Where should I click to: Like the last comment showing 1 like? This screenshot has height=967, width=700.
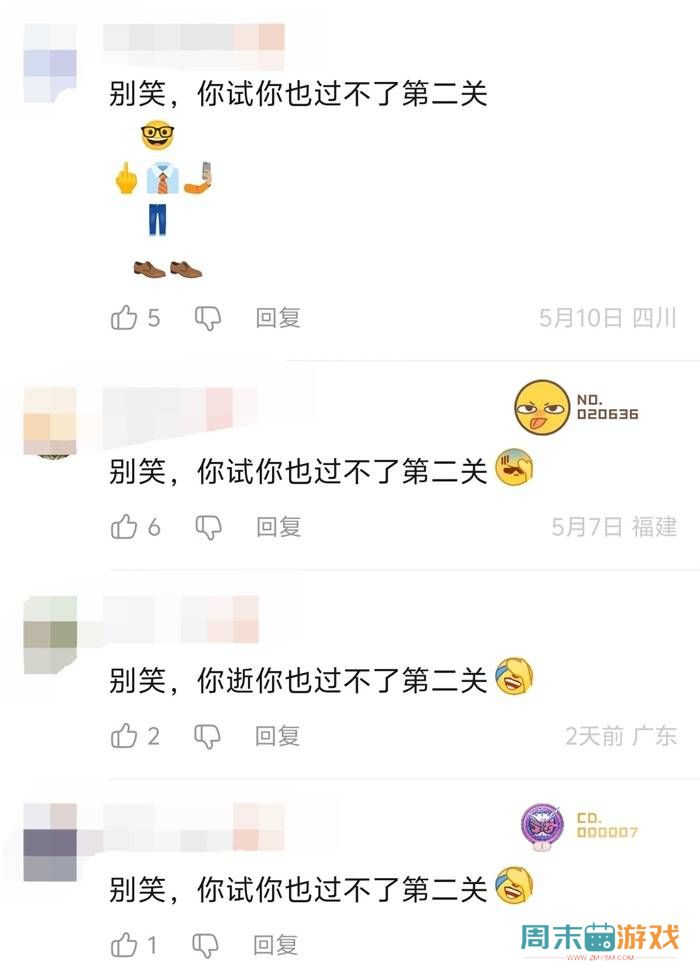[124, 944]
